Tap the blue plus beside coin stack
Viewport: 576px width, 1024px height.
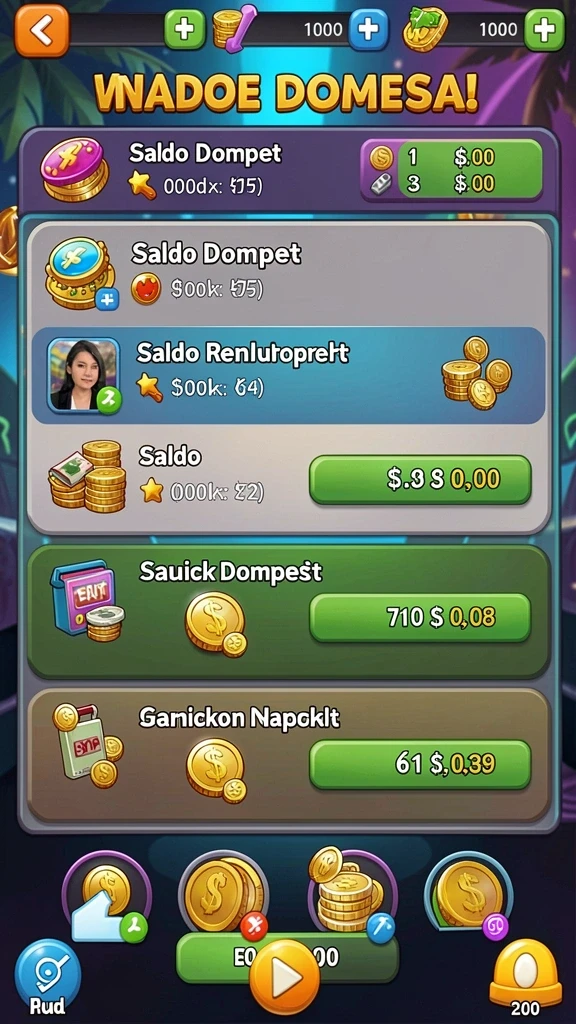[368, 29]
